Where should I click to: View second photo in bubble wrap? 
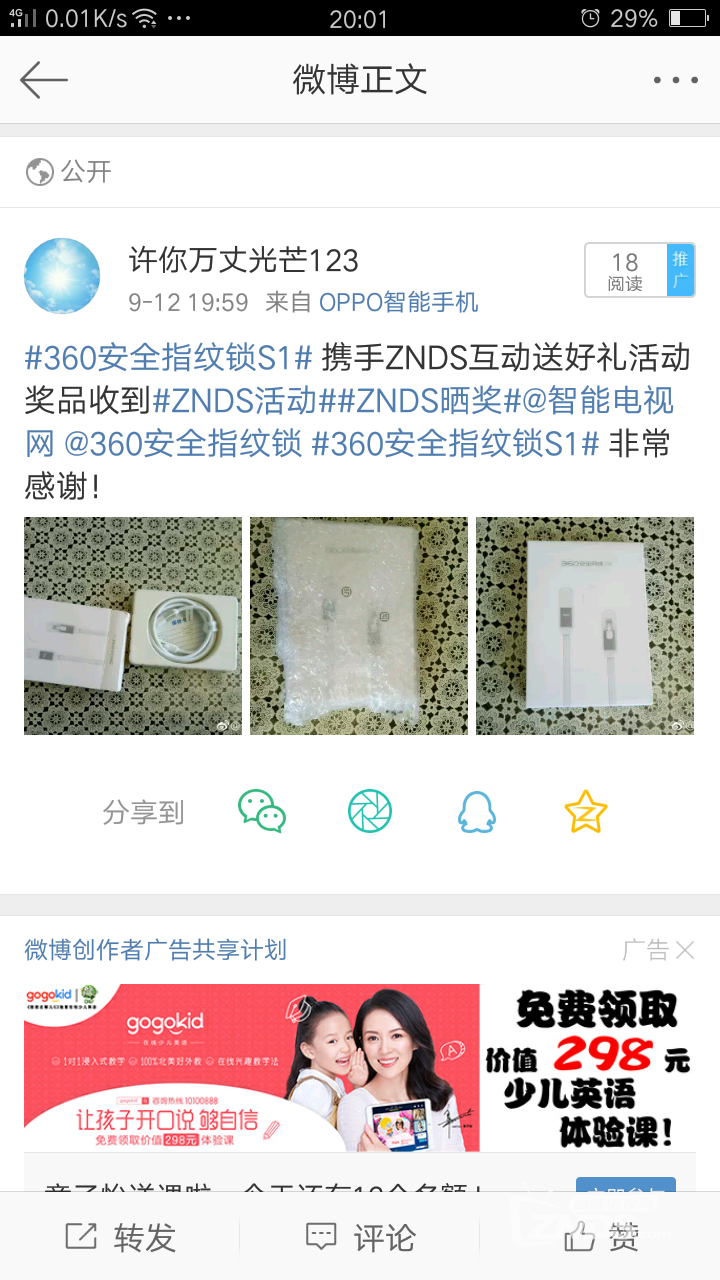pos(359,626)
